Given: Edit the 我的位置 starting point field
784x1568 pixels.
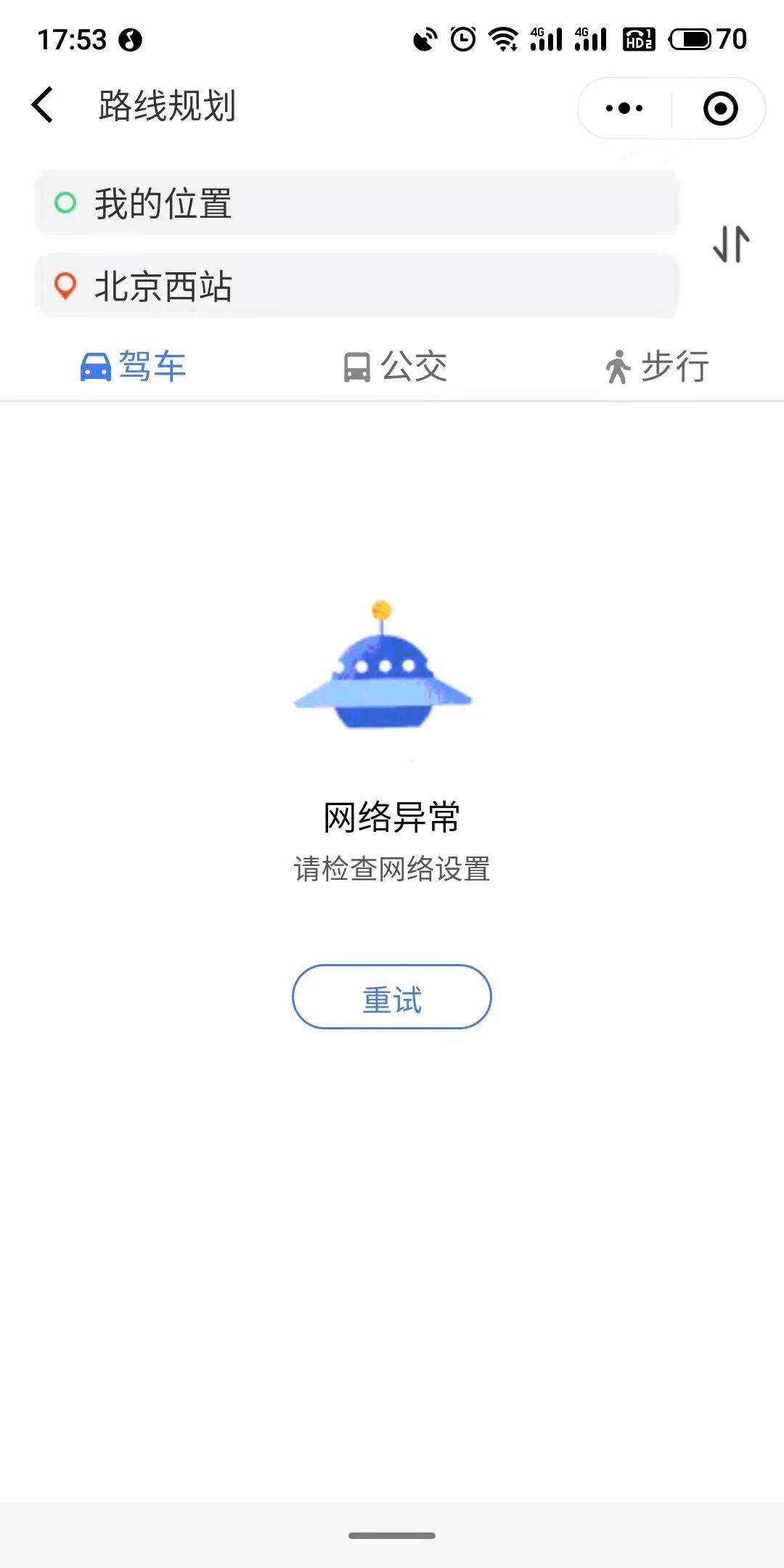Looking at the screenshot, I should pos(356,203).
